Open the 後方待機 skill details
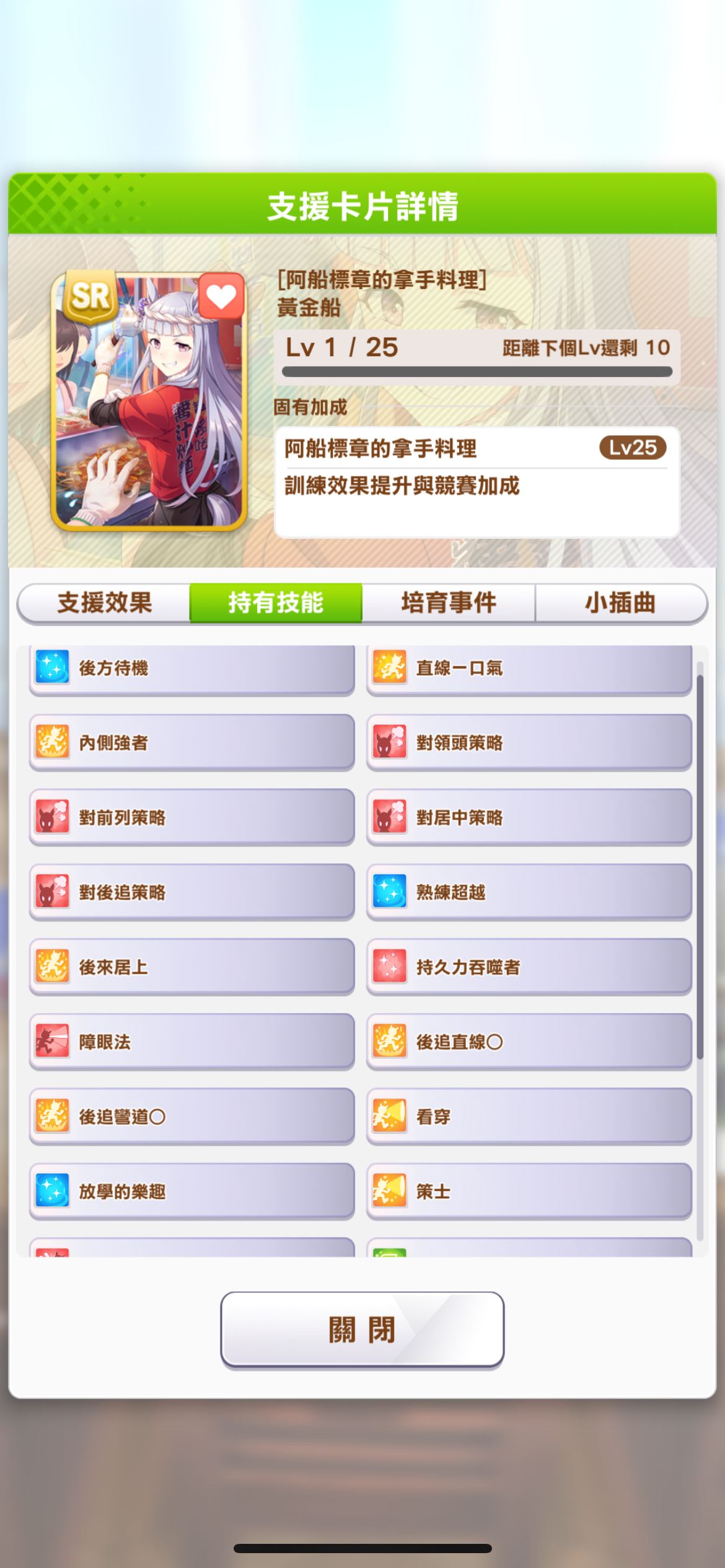 191,668
